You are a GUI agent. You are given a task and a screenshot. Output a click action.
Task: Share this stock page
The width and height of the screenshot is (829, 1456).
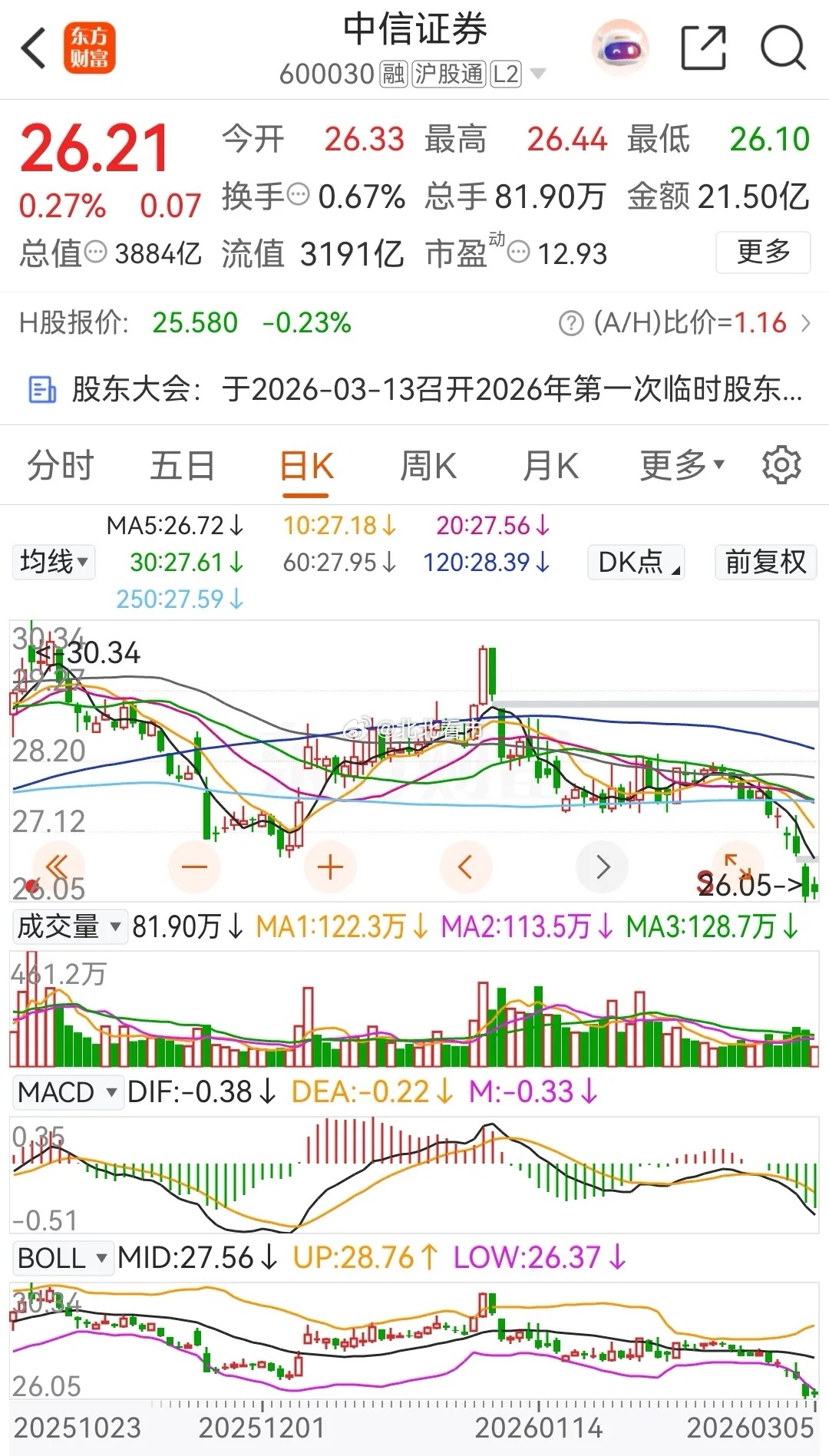tap(703, 49)
